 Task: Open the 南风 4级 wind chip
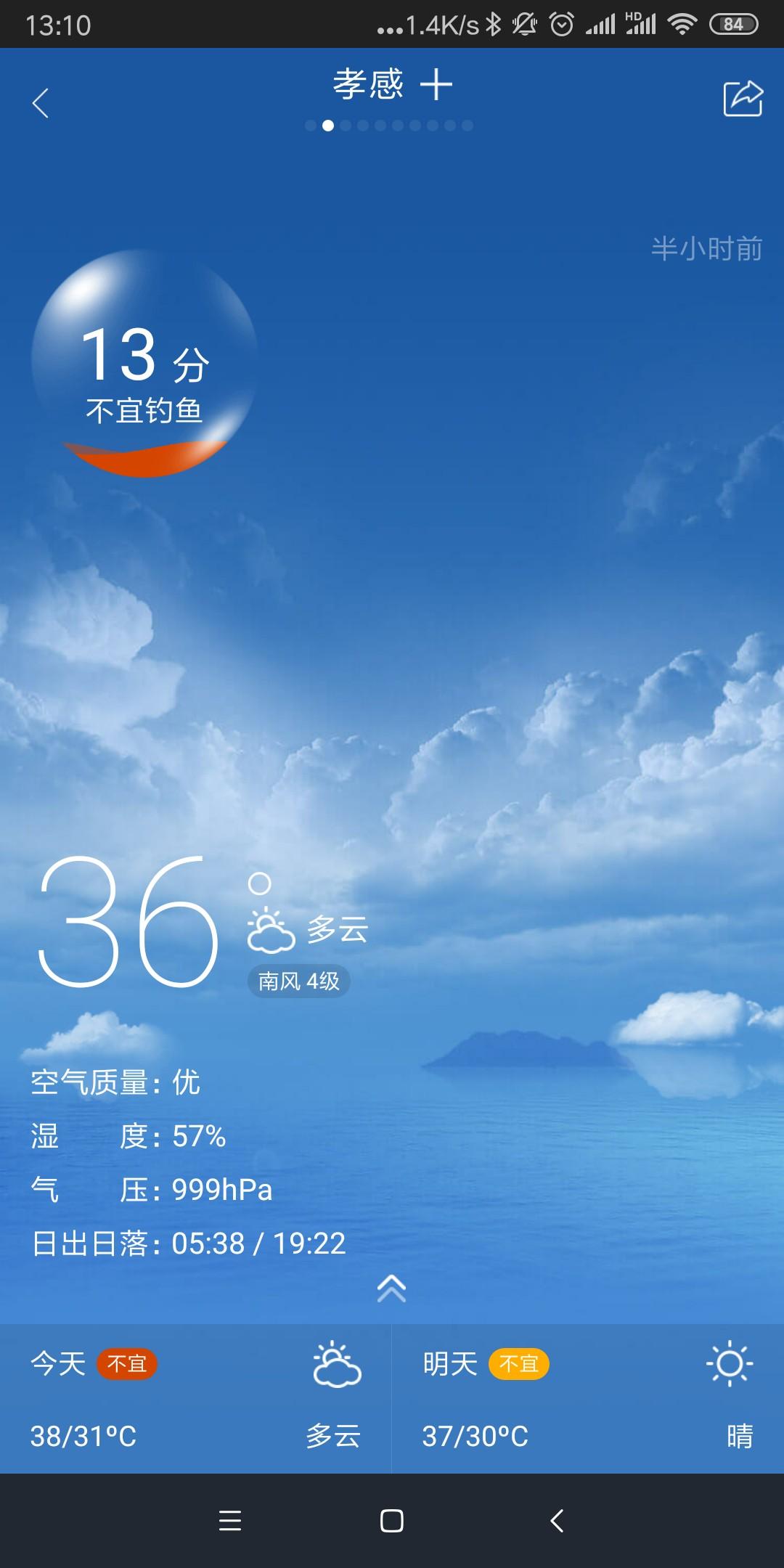[298, 981]
